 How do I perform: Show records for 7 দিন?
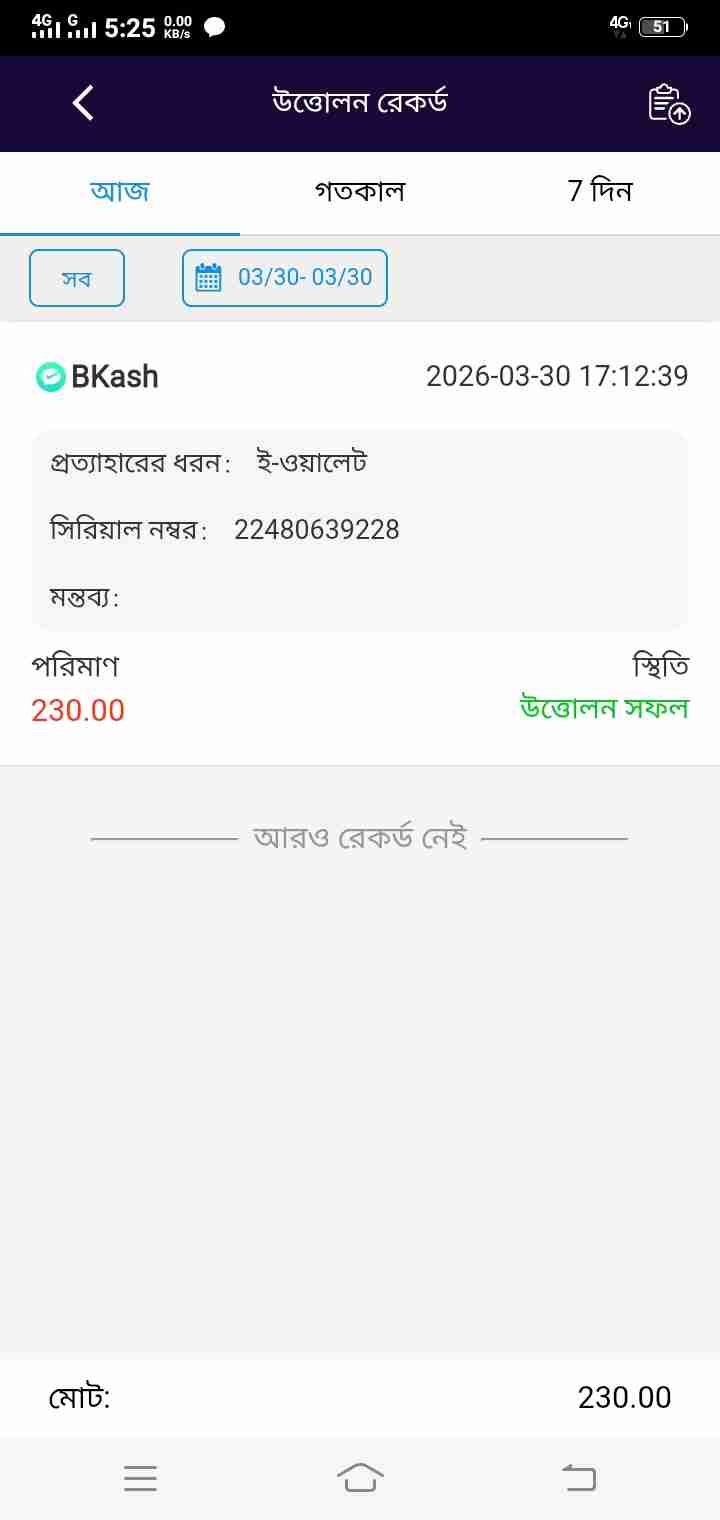[600, 191]
